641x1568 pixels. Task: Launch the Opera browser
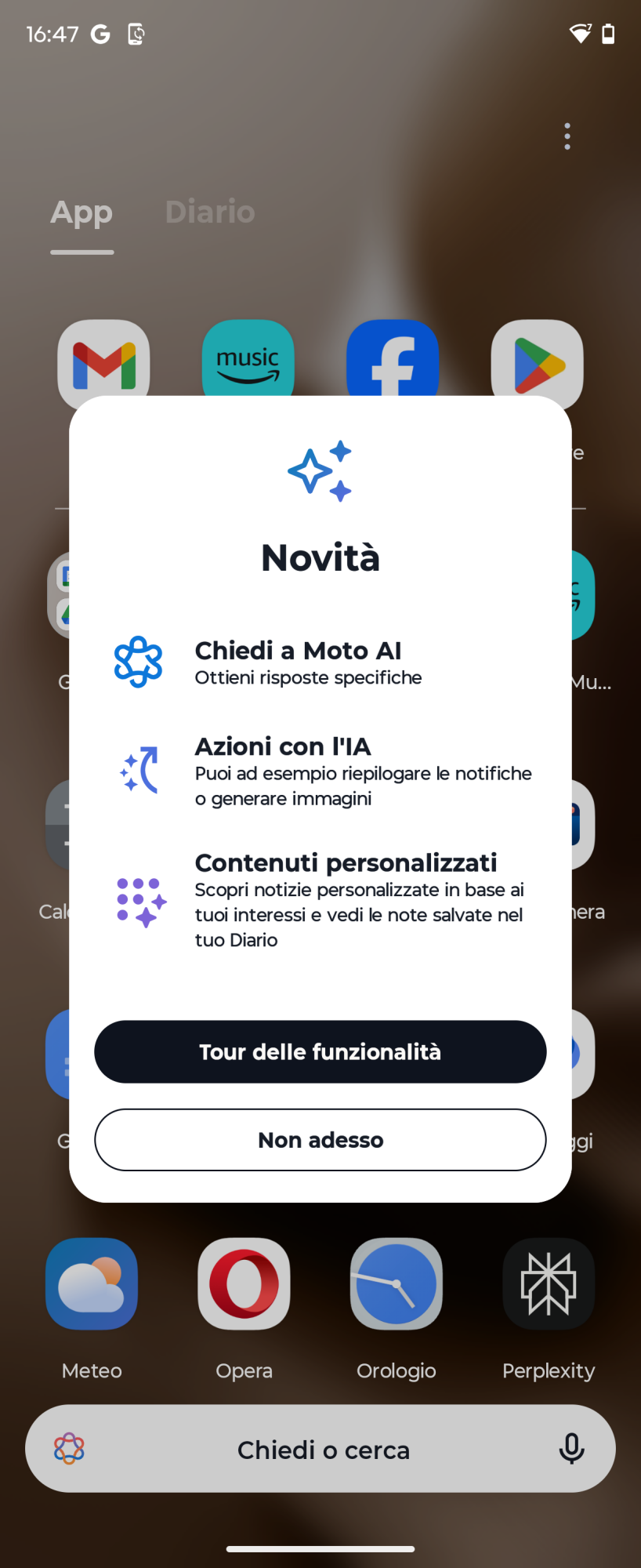[244, 1283]
